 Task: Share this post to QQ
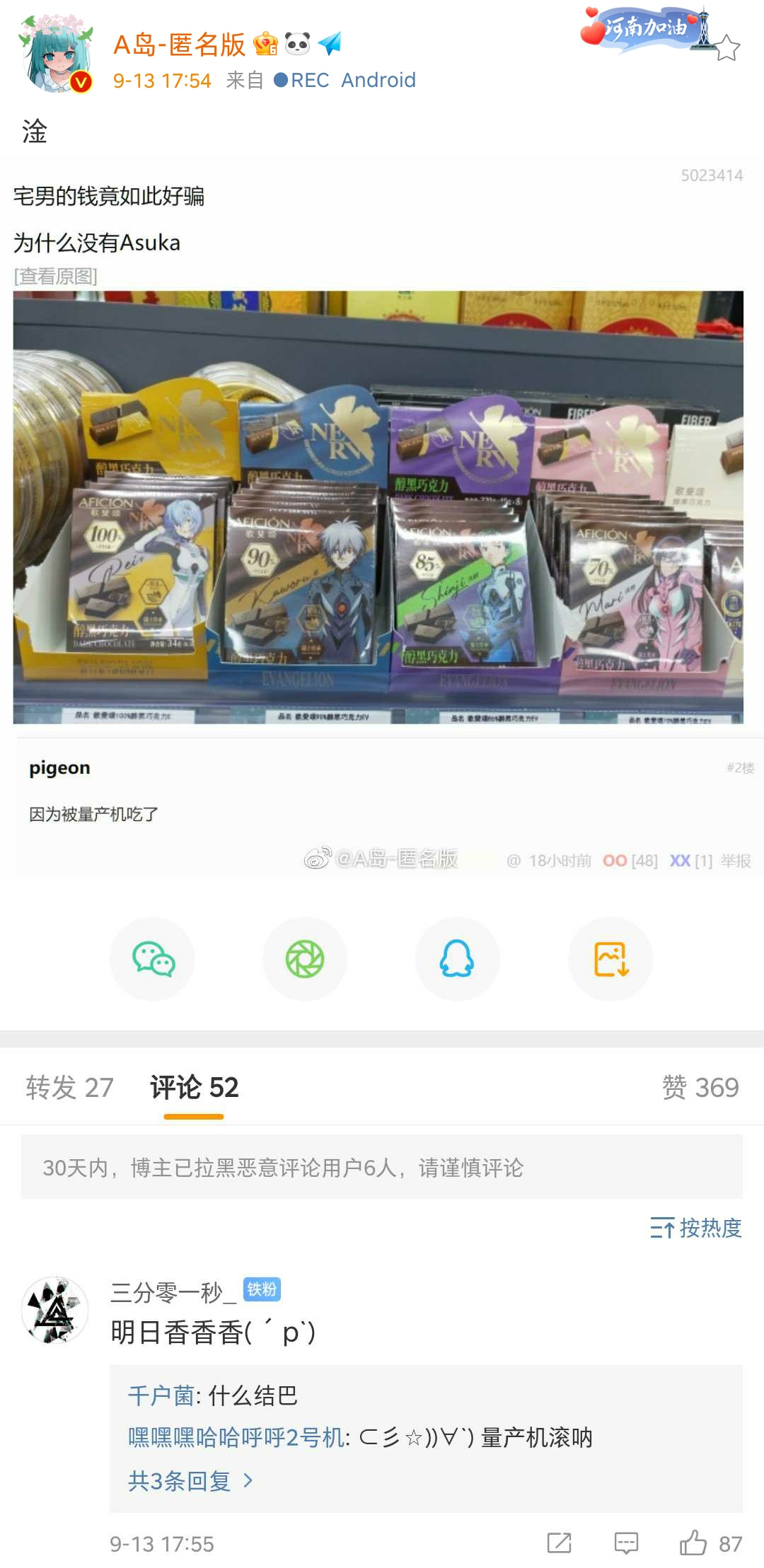click(x=457, y=959)
